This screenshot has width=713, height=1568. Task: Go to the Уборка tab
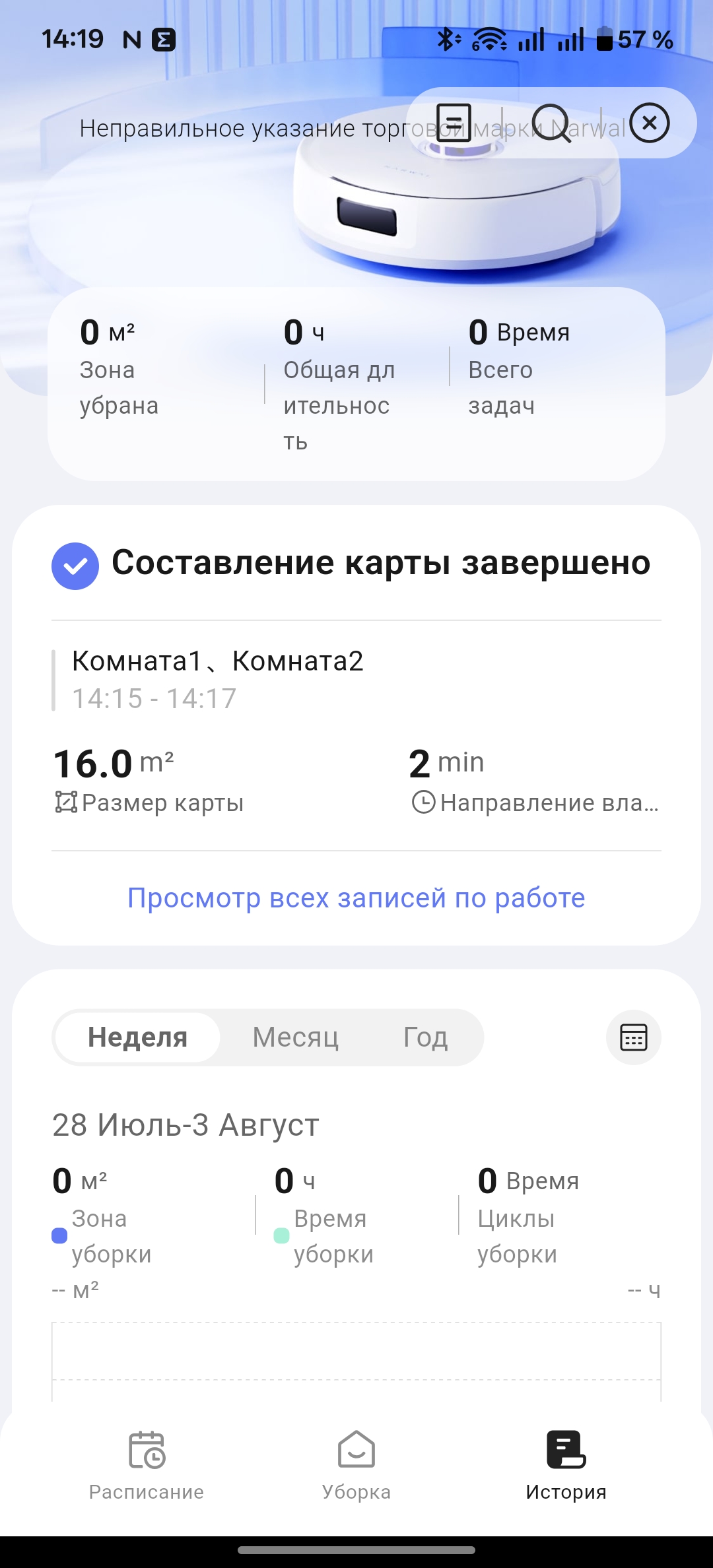point(356,1465)
